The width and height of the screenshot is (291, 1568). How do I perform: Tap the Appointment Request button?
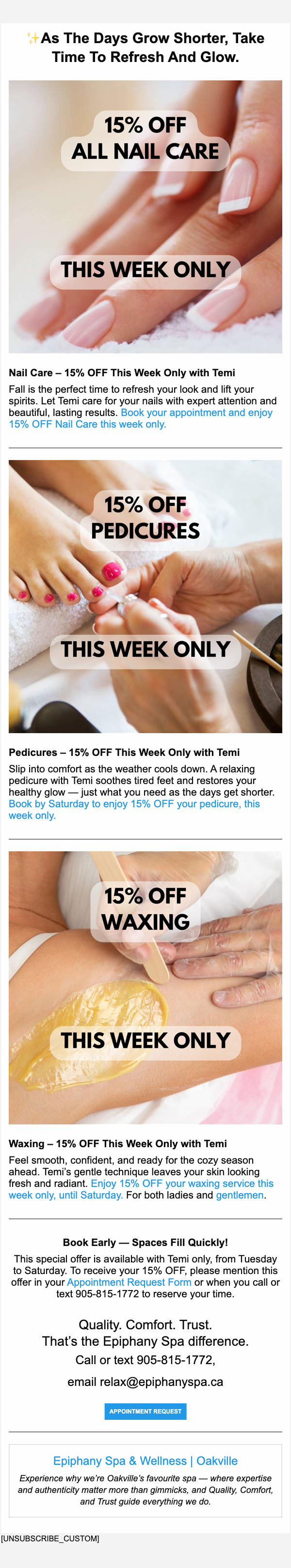(145, 1410)
